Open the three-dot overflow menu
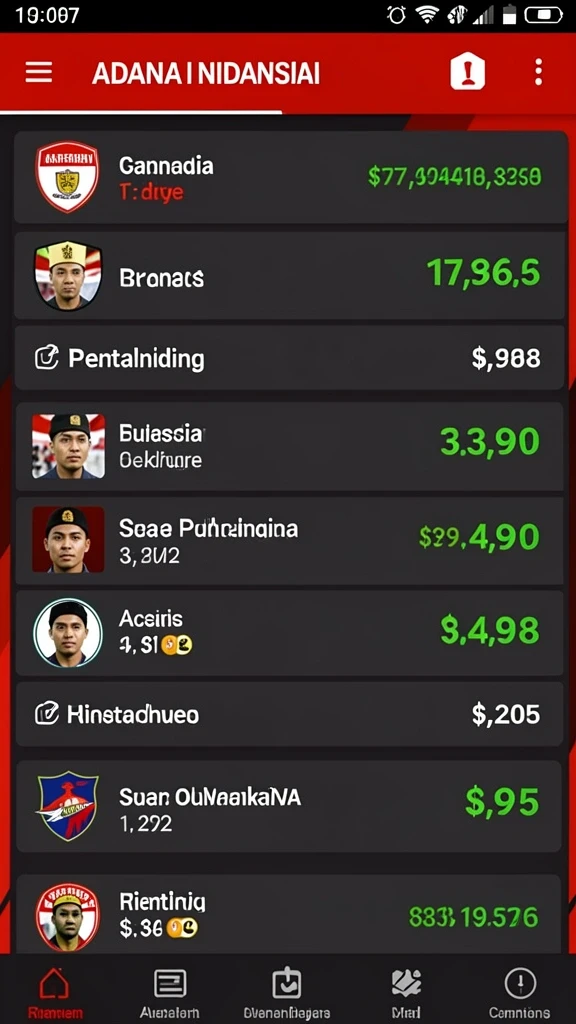This screenshot has height=1024, width=576. click(538, 72)
